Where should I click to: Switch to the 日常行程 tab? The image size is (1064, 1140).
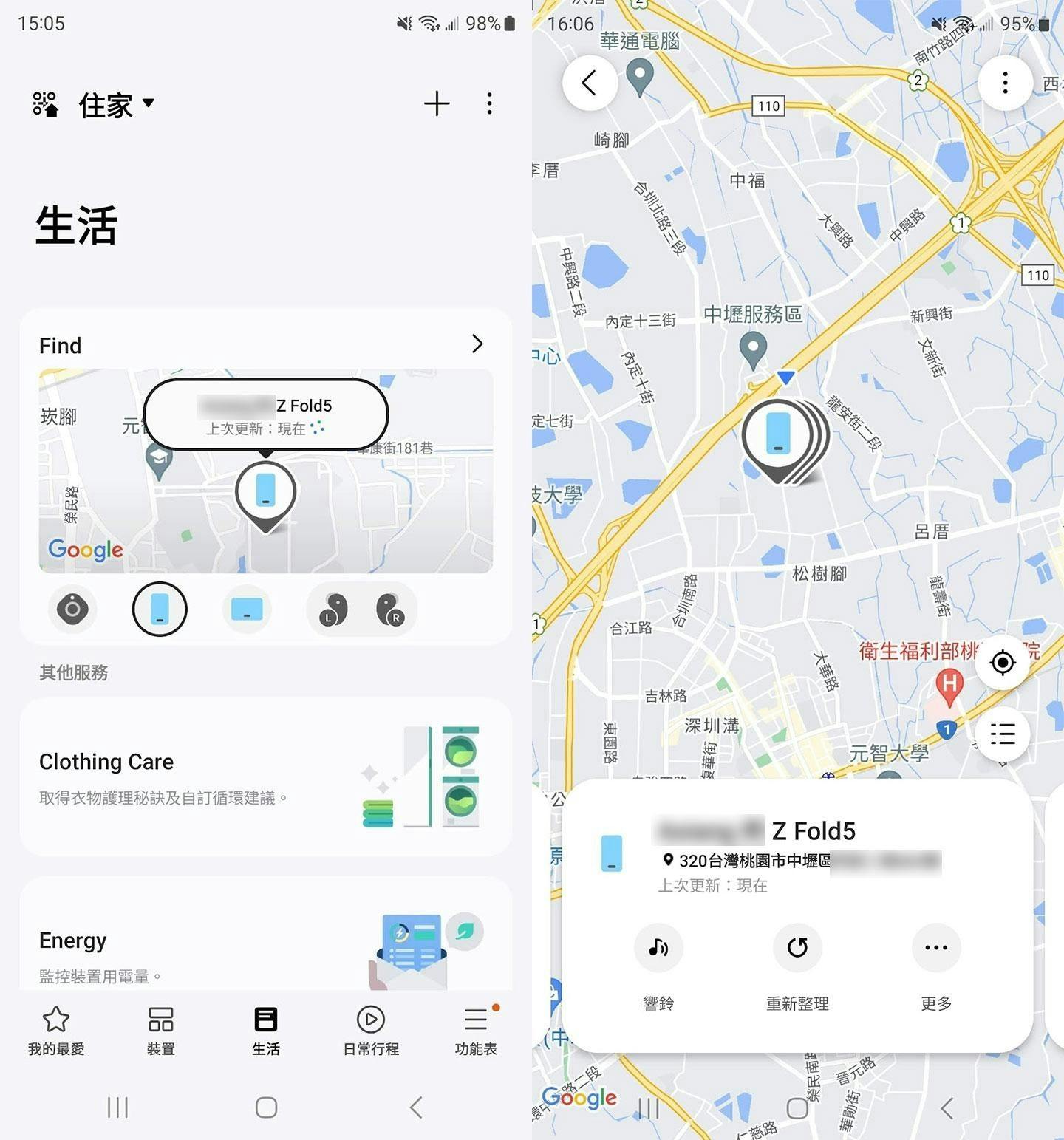tap(371, 1031)
